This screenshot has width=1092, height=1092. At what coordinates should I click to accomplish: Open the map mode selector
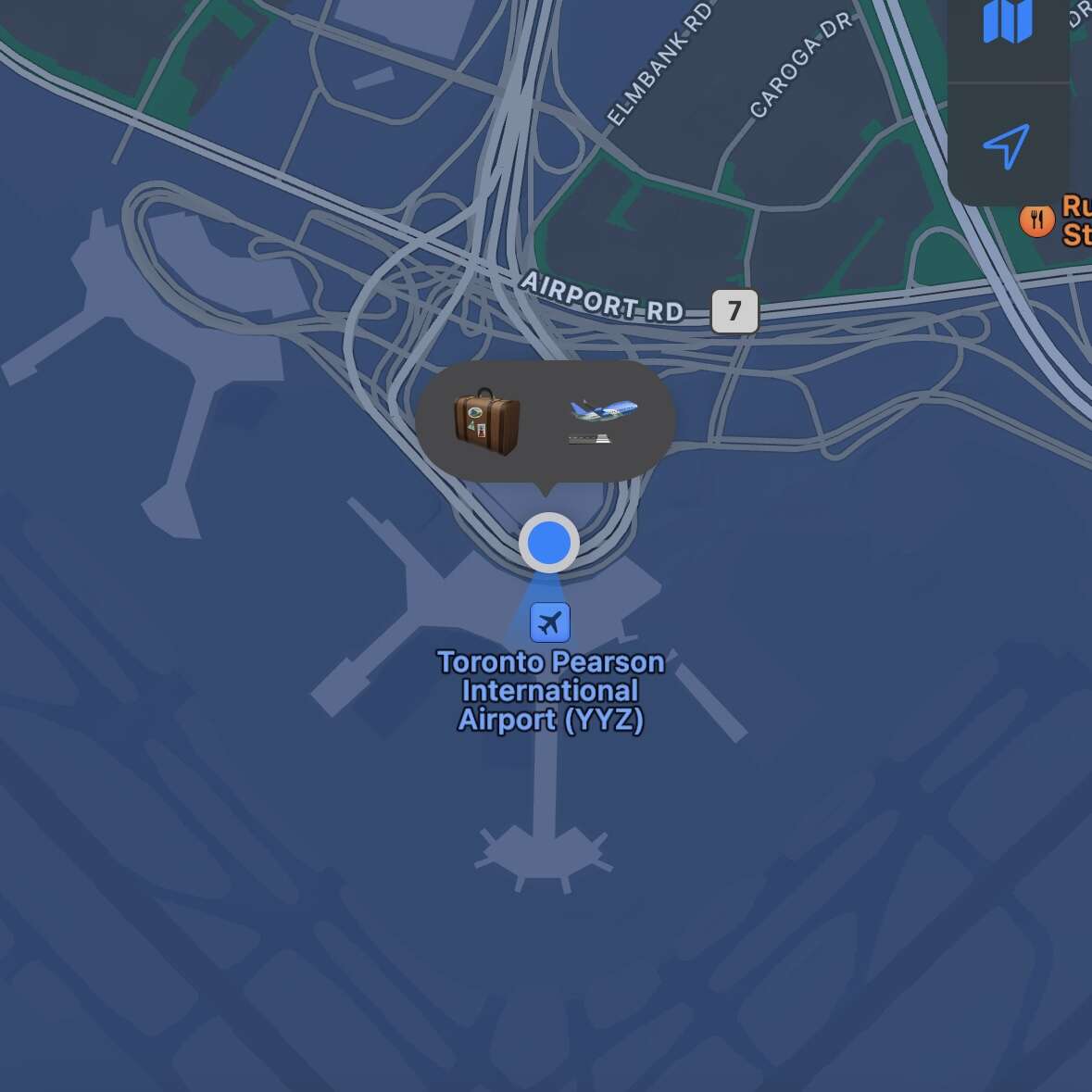pyautogui.click(x=1008, y=22)
